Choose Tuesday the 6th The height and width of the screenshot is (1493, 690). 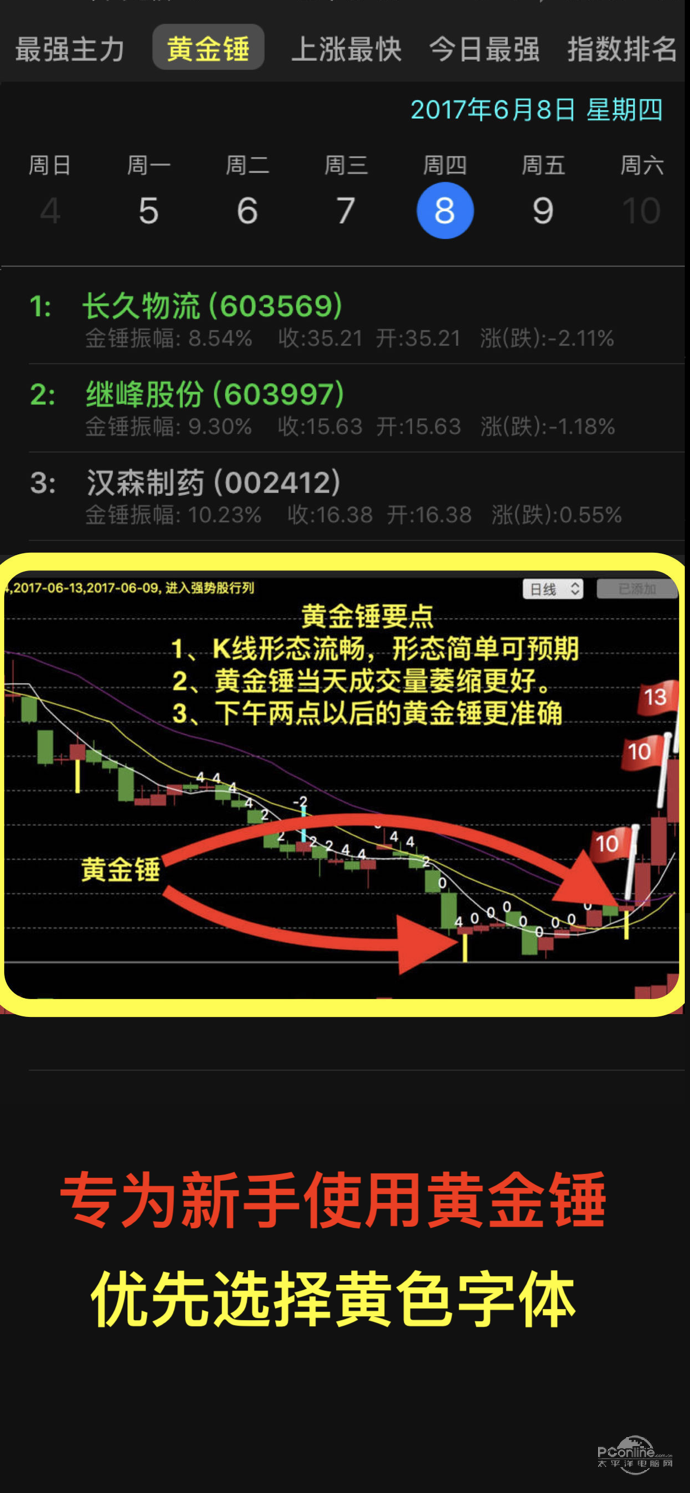(247, 210)
